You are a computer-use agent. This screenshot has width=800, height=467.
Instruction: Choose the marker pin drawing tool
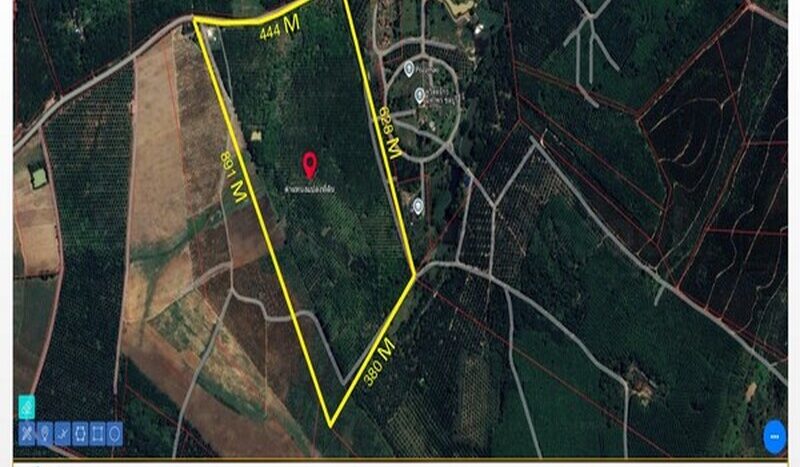pyautogui.click(x=45, y=434)
